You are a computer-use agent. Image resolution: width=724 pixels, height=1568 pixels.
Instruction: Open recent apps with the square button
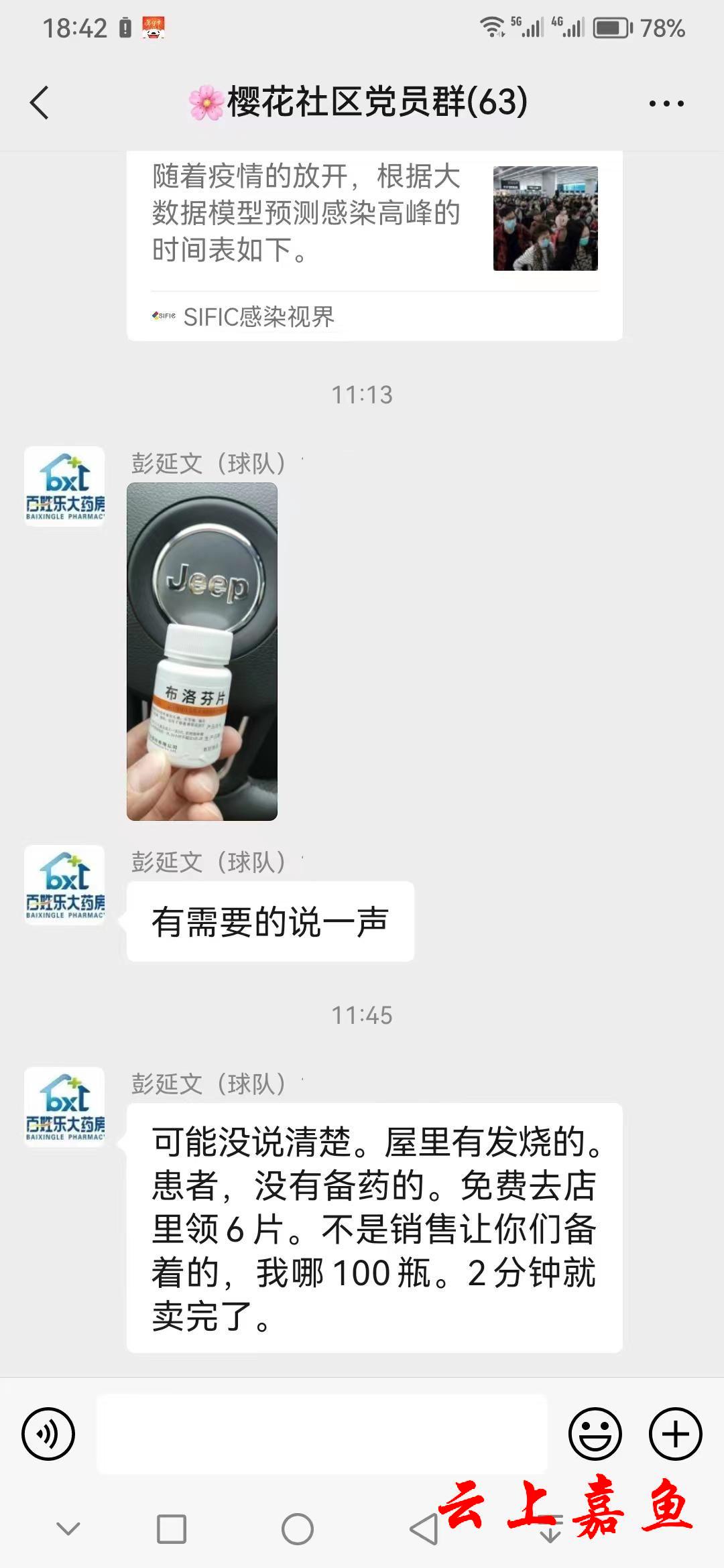[x=172, y=1530]
